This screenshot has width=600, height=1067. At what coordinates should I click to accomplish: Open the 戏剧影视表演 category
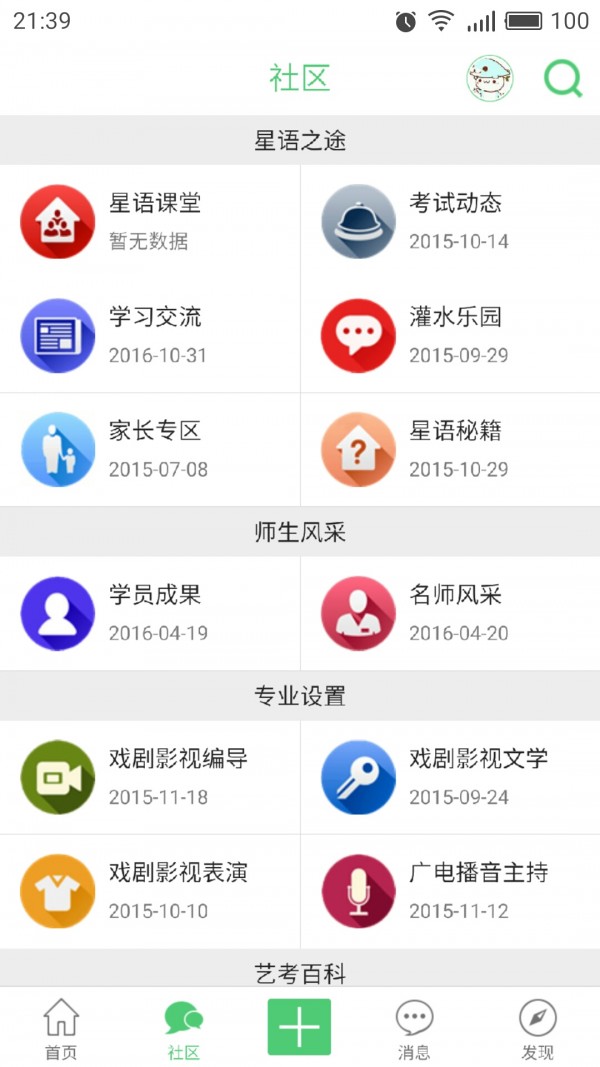click(150, 891)
